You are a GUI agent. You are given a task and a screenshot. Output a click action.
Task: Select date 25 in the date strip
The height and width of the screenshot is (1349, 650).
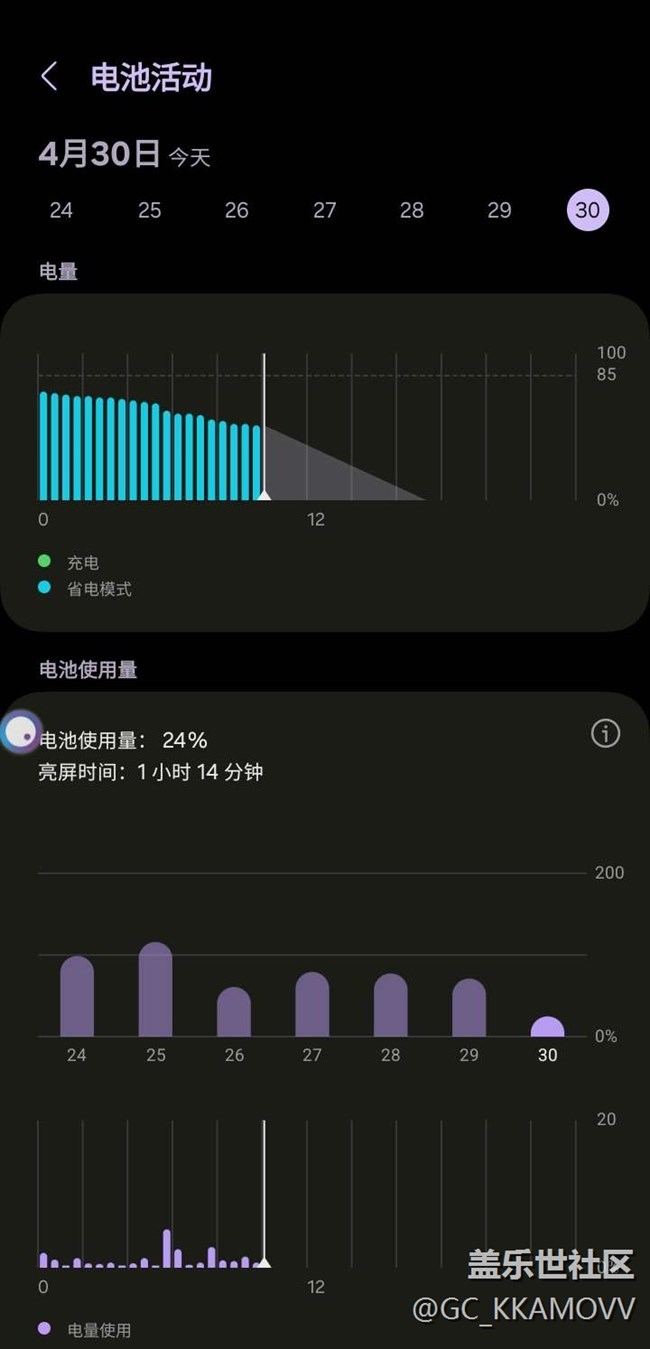coord(149,210)
